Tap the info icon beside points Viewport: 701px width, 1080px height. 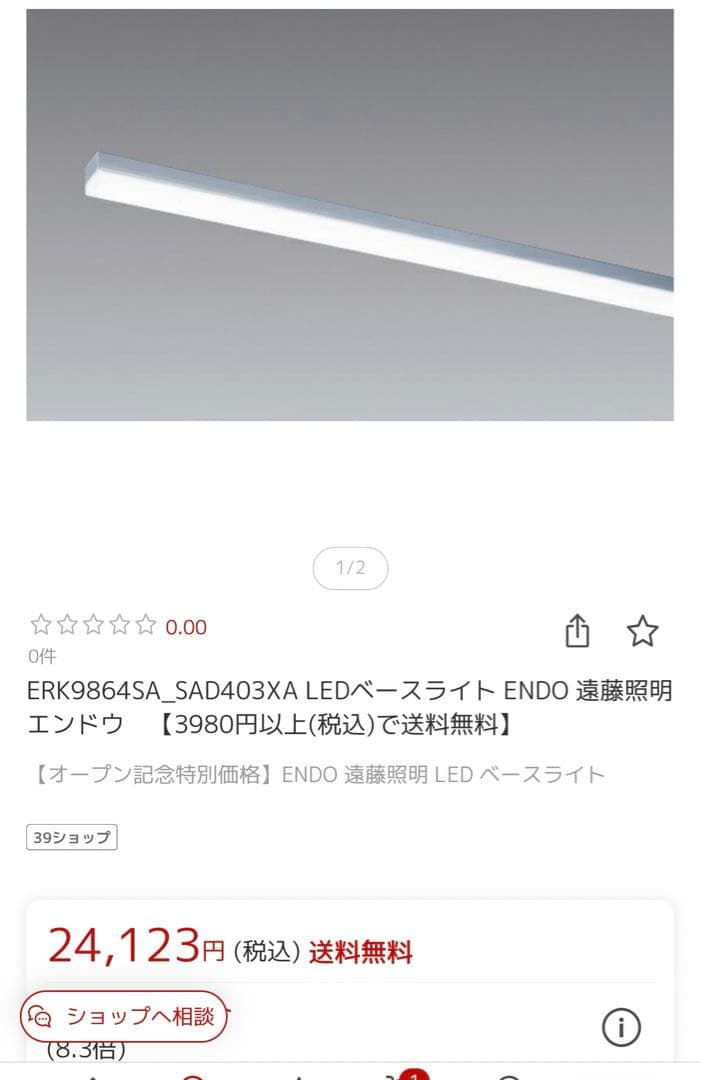[621, 1027]
